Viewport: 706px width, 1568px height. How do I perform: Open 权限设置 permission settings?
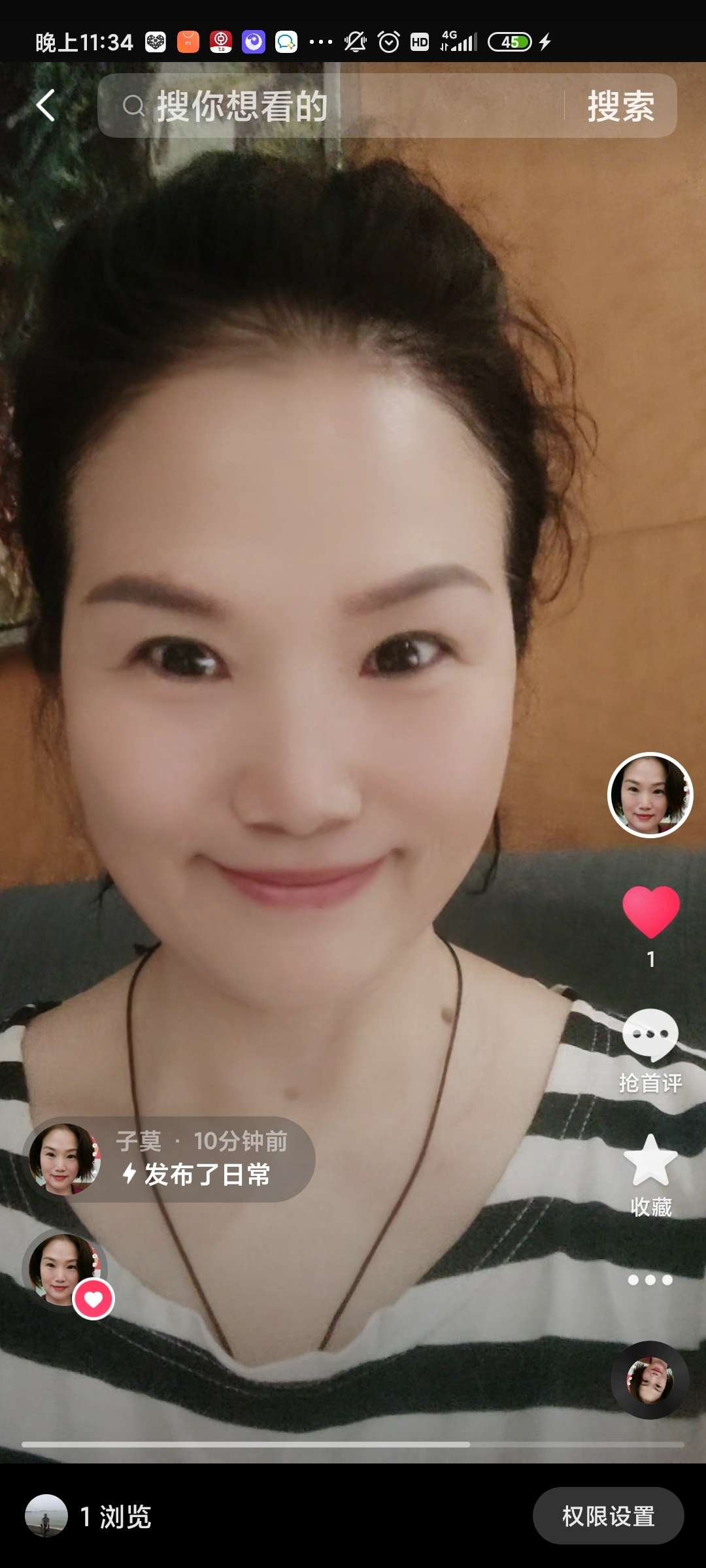(608, 1516)
